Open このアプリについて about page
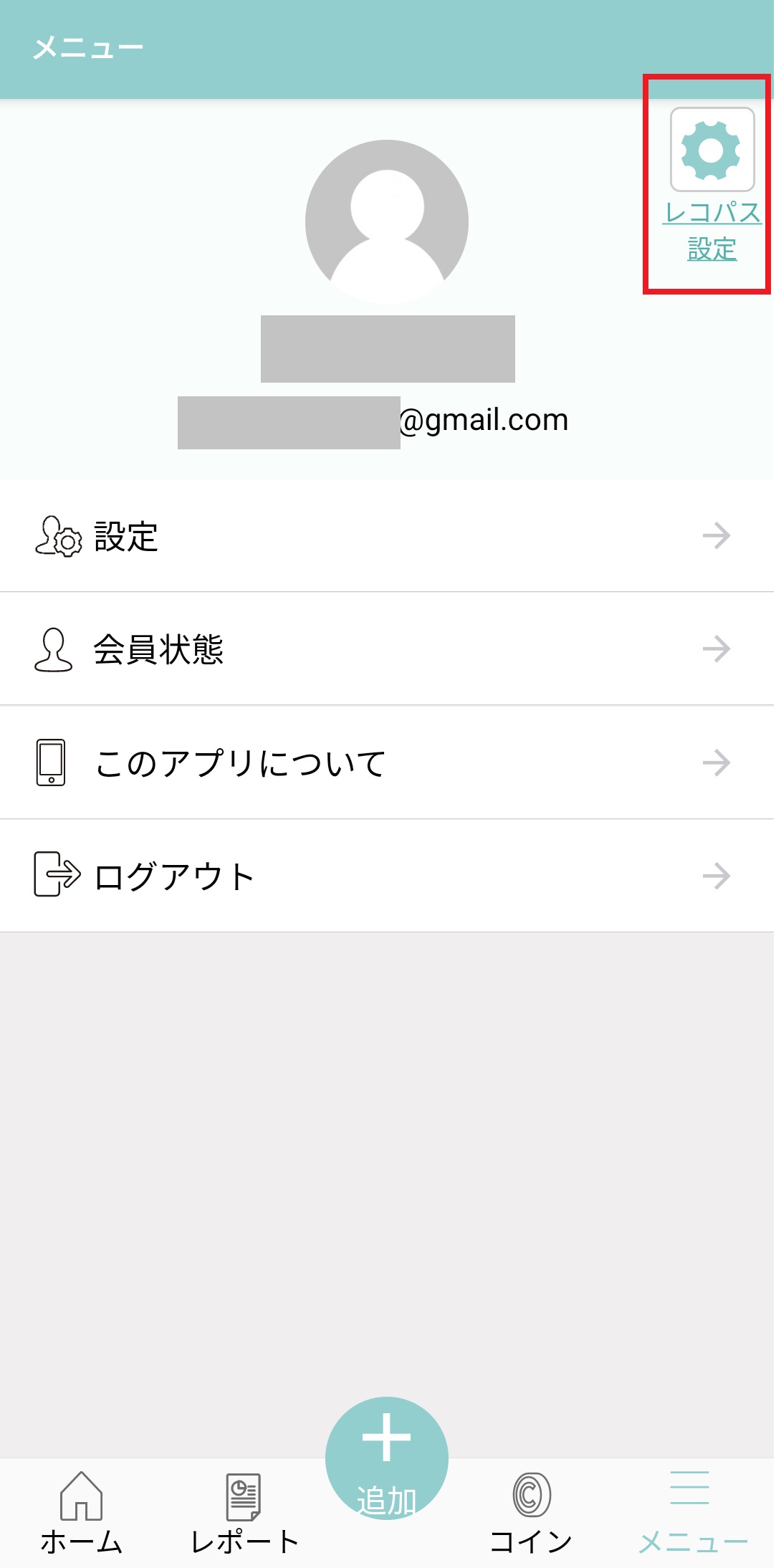Screen dimensions: 776x1568 click(x=387, y=763)
